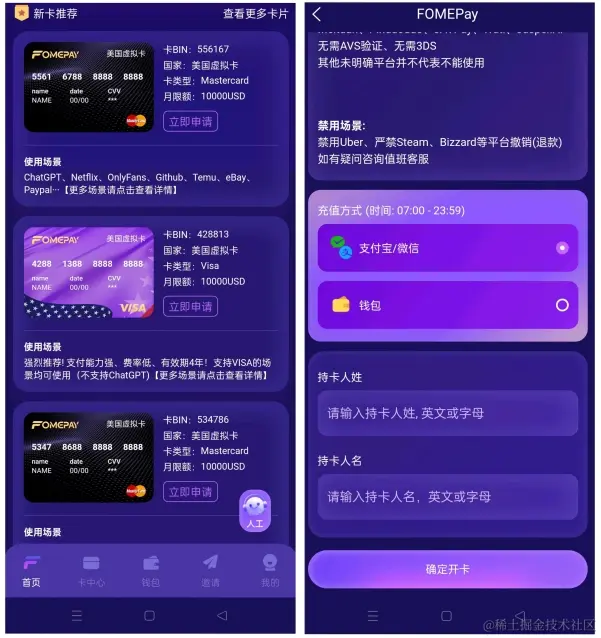Select 支付宝/微信 as the recharge method
601x638 pixels.
coord(447,248)
